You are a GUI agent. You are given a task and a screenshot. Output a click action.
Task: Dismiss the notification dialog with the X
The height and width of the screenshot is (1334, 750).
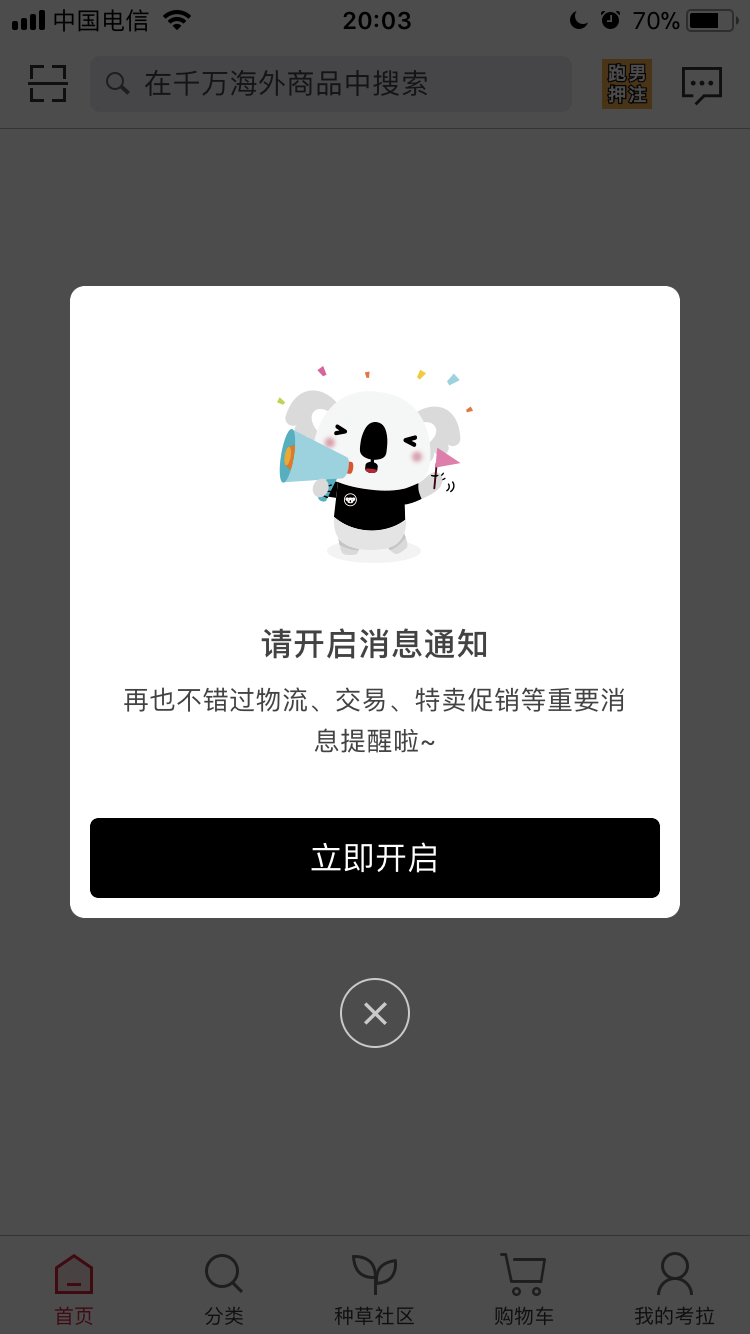pos(375,1013)
